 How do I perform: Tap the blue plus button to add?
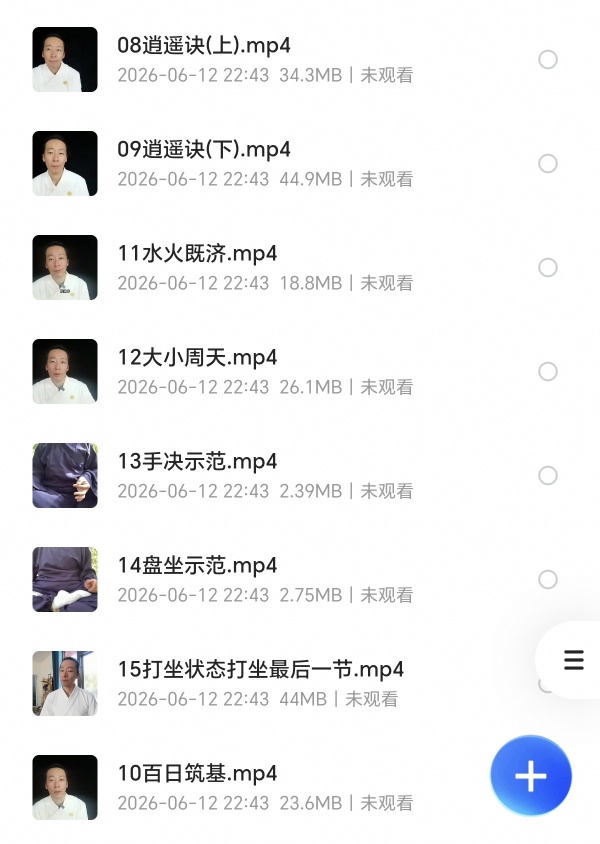(531, 776)
